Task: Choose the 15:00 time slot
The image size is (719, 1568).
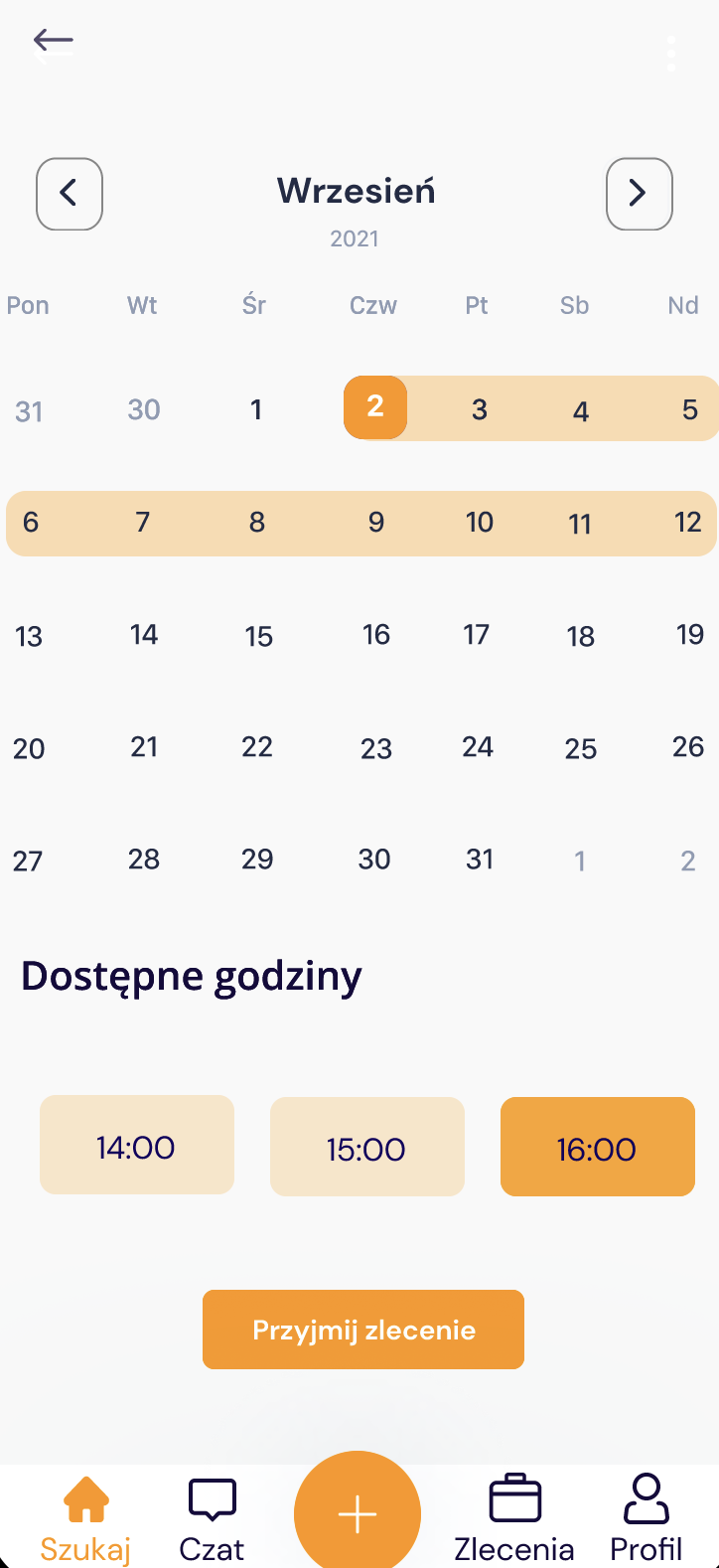Action: pos(367,1147)
